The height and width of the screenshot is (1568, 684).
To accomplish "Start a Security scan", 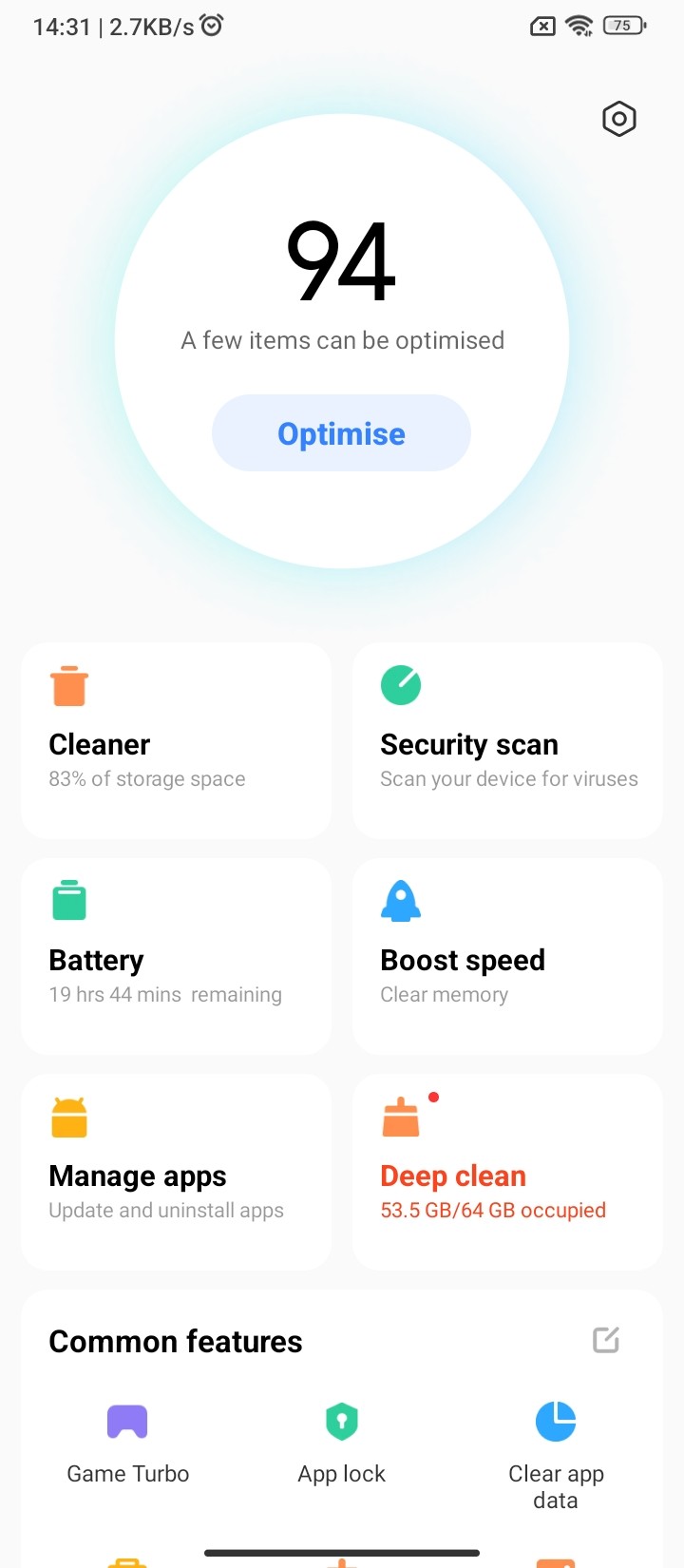I will (507, 740).
